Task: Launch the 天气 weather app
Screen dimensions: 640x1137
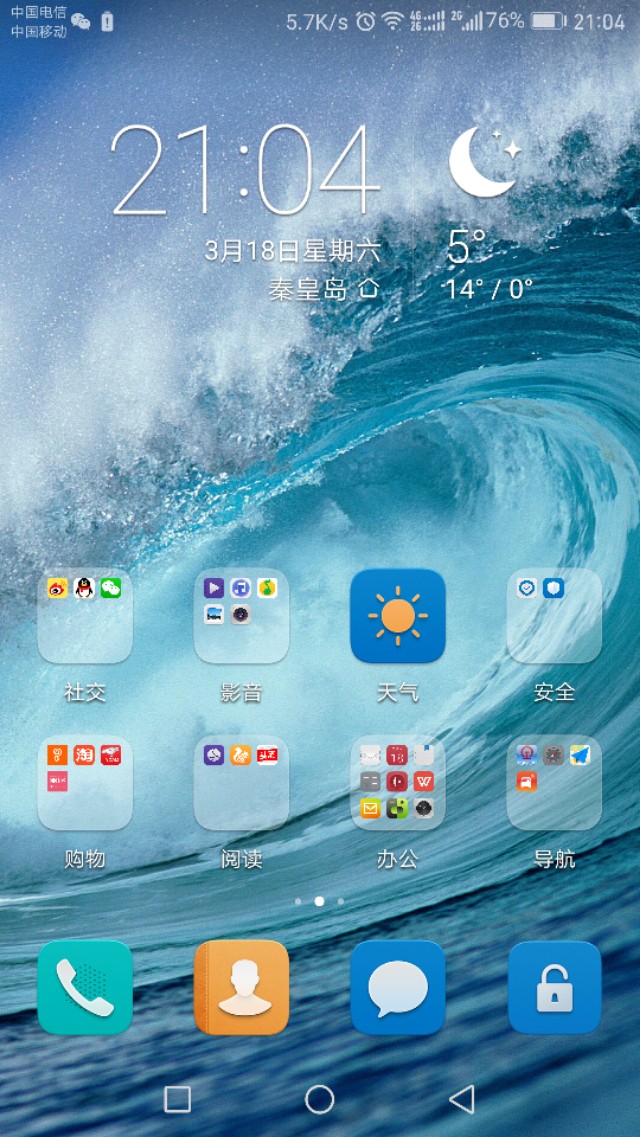Action: coord(397,617)
